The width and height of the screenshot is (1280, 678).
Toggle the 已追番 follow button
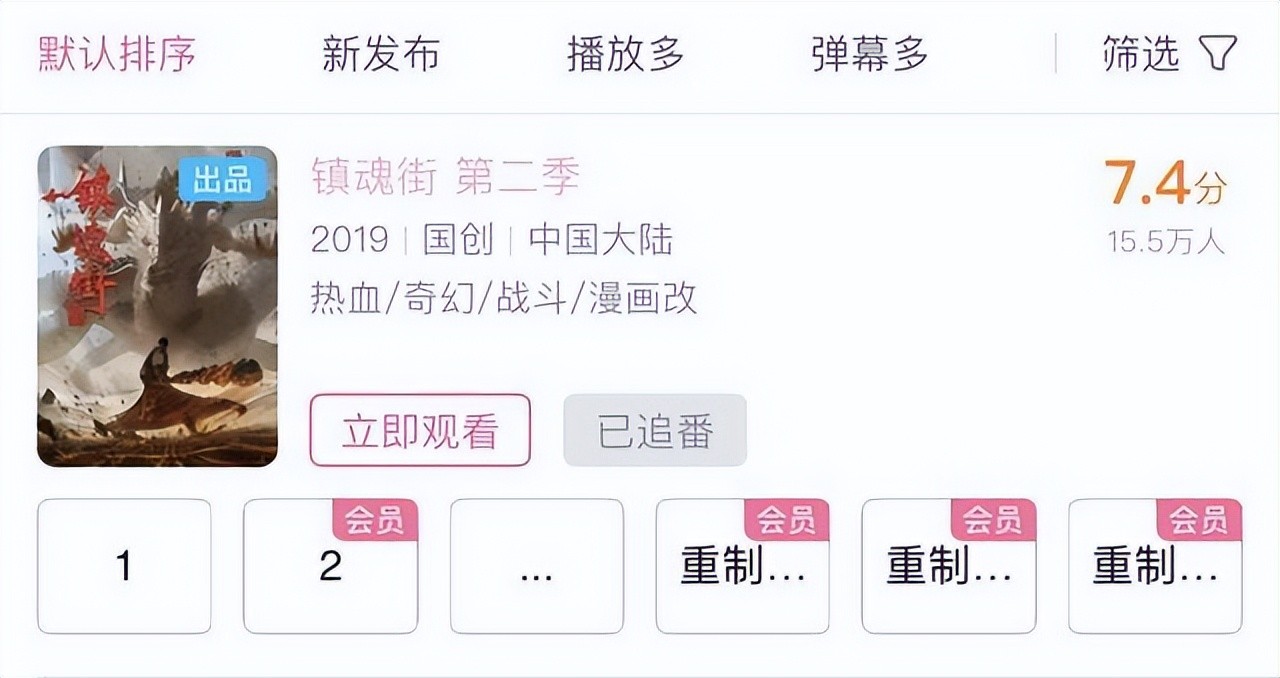click(655, 431)
